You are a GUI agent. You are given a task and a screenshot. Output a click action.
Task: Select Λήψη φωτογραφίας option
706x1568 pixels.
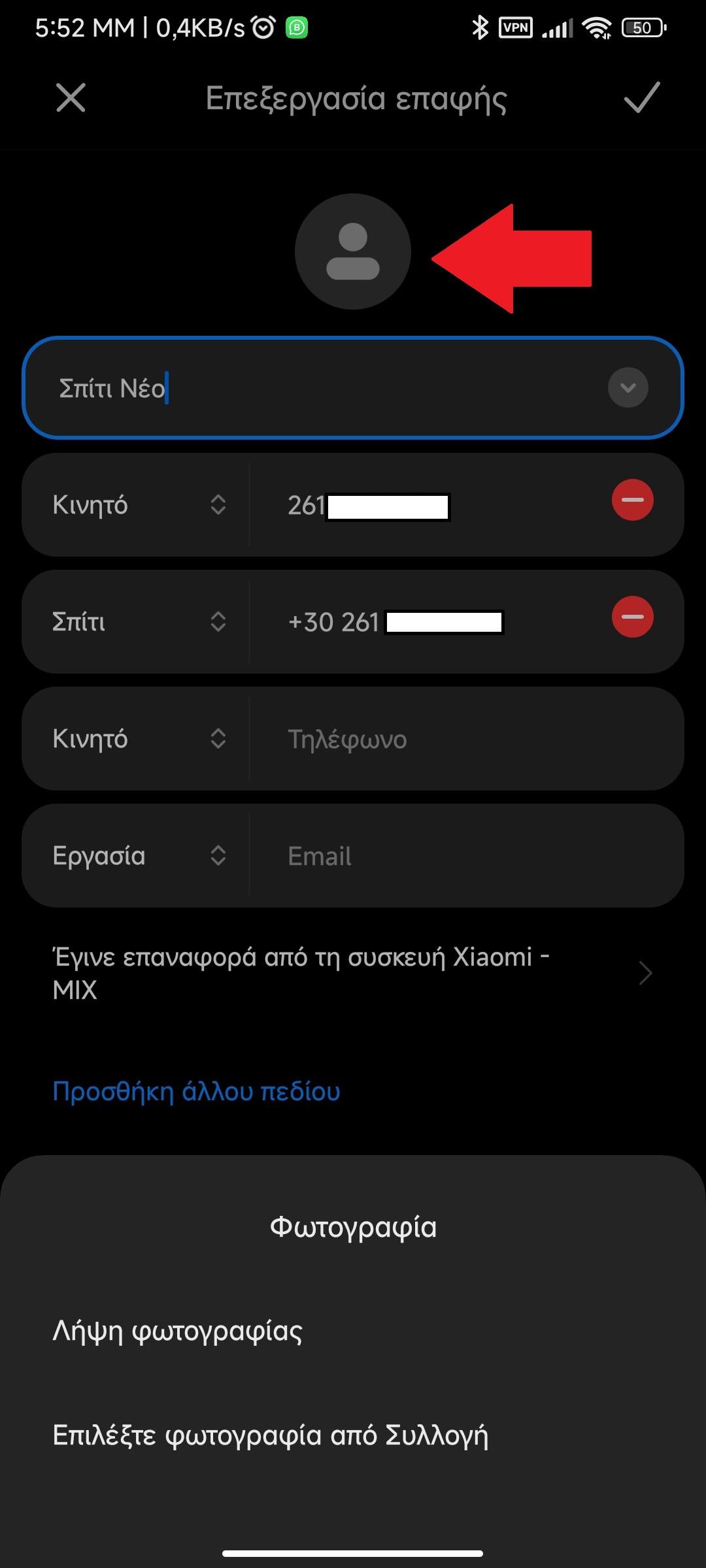click(178, 1331)
